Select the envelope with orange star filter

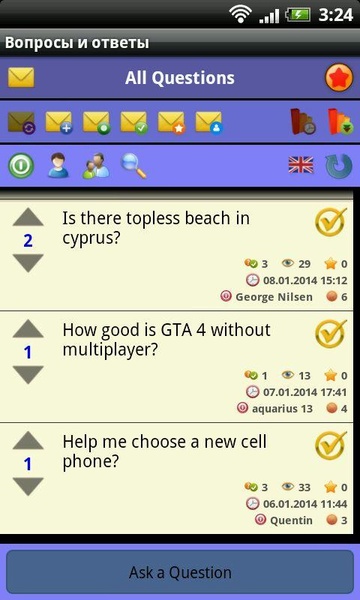171,122
